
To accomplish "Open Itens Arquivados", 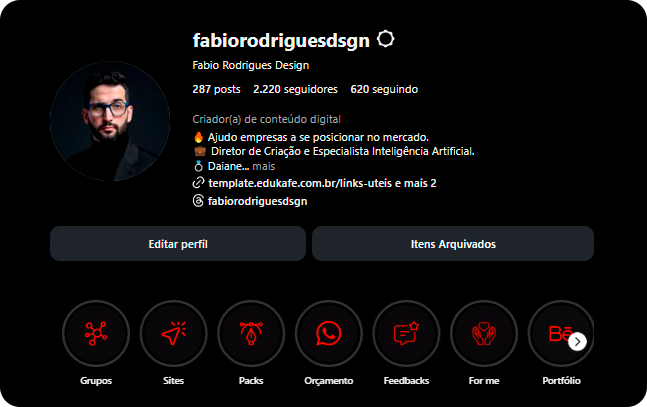I will tap(453, 244).
